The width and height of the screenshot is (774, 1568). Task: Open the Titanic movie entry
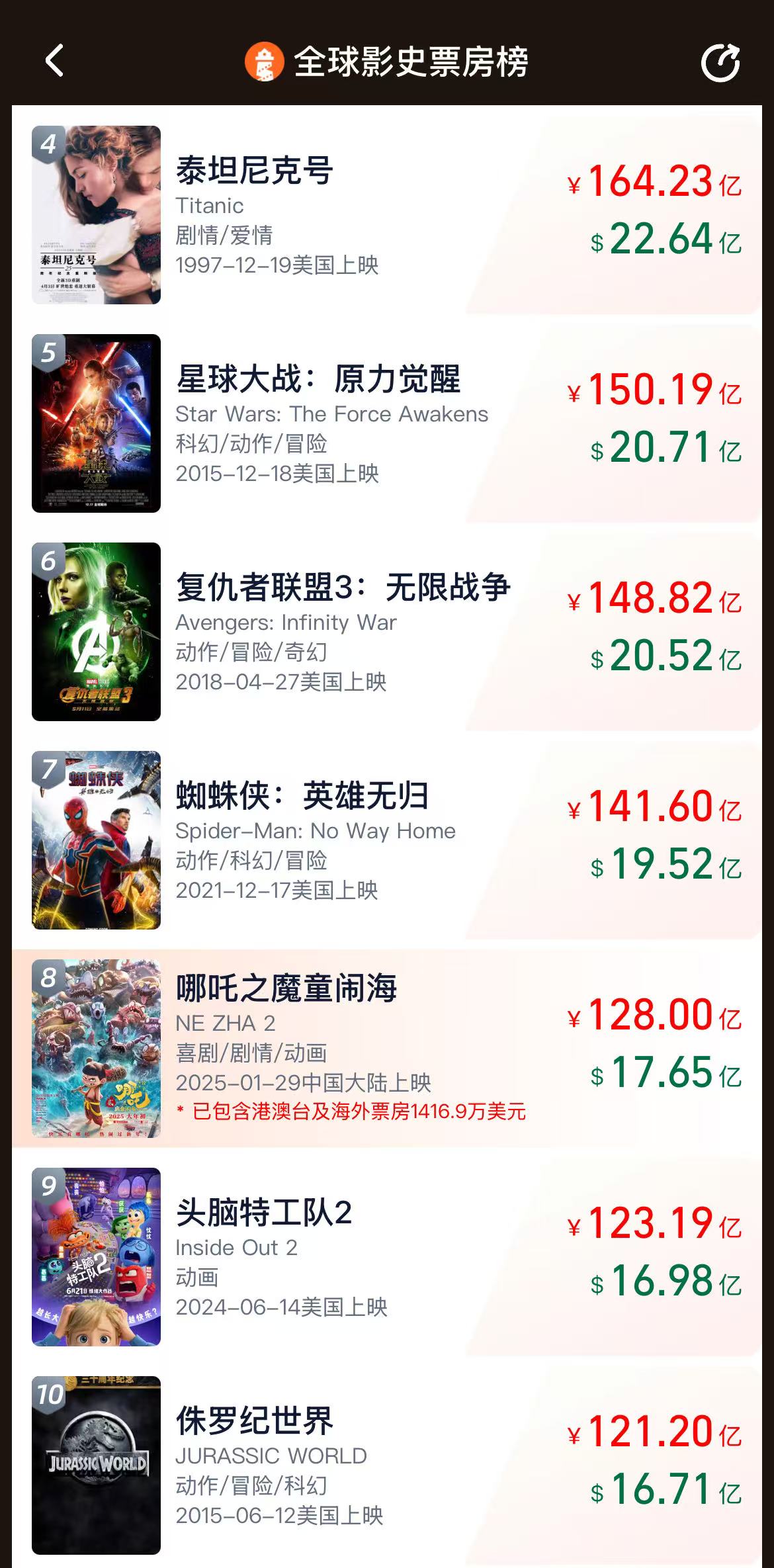[331, 215]
